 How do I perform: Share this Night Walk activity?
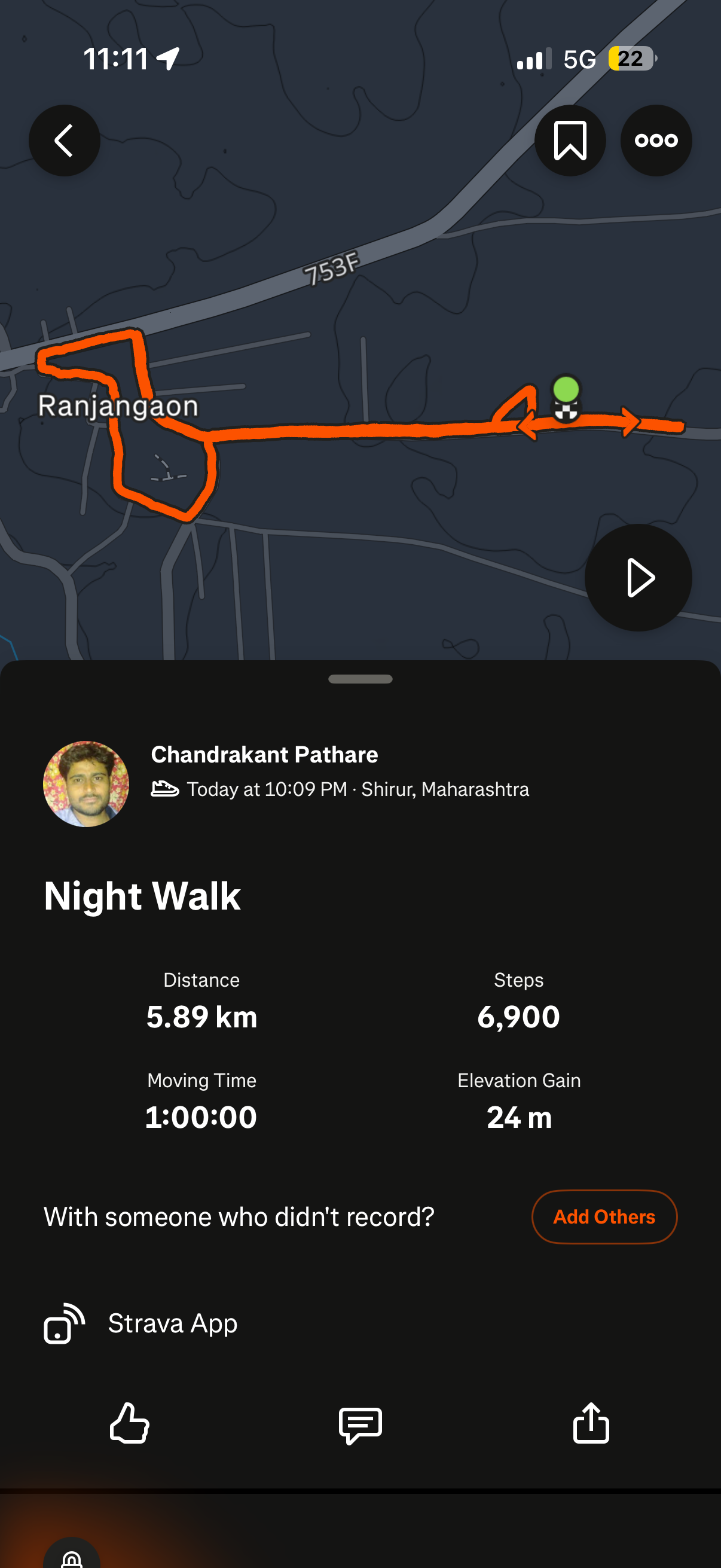[x=591, y=1423]
